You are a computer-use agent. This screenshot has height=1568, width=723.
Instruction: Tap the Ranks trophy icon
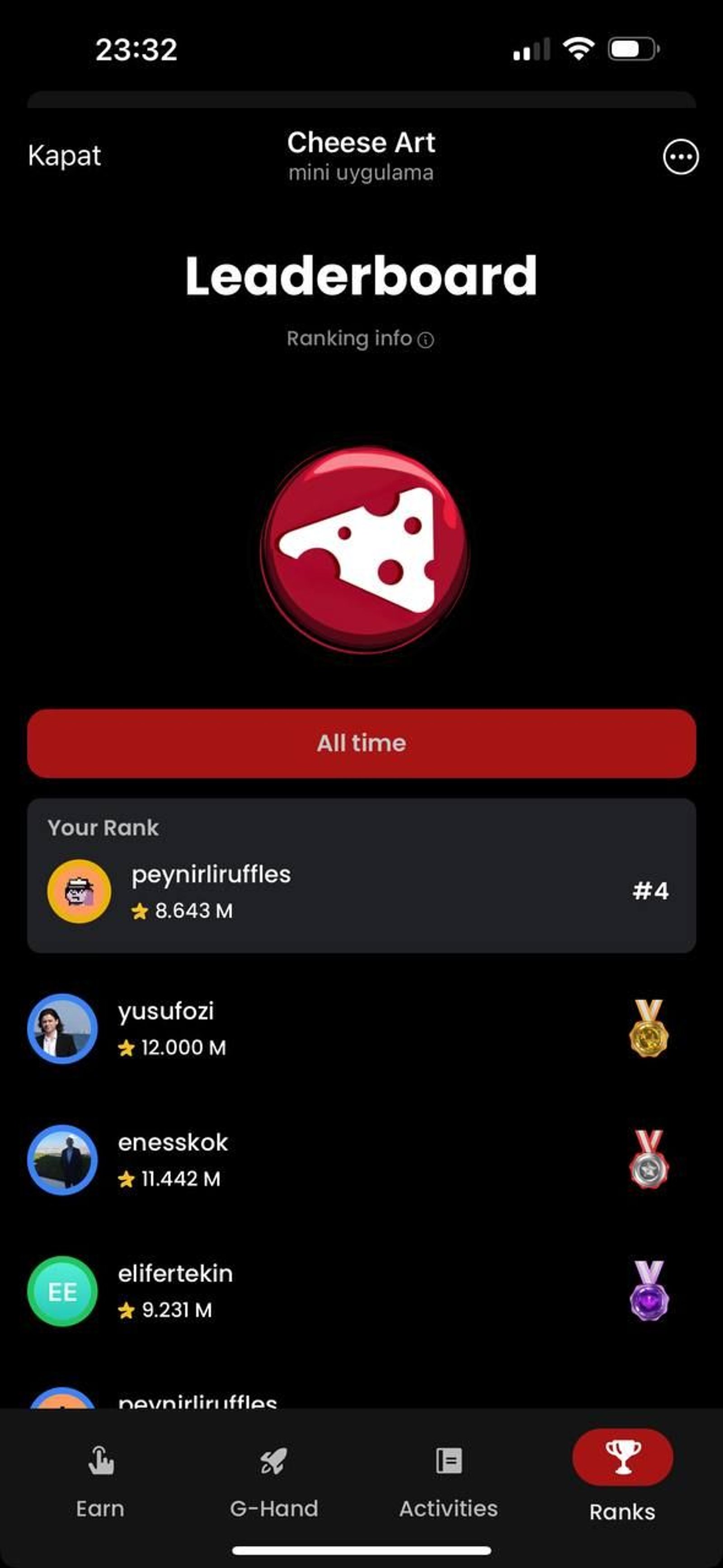(x=623, y=1458)
